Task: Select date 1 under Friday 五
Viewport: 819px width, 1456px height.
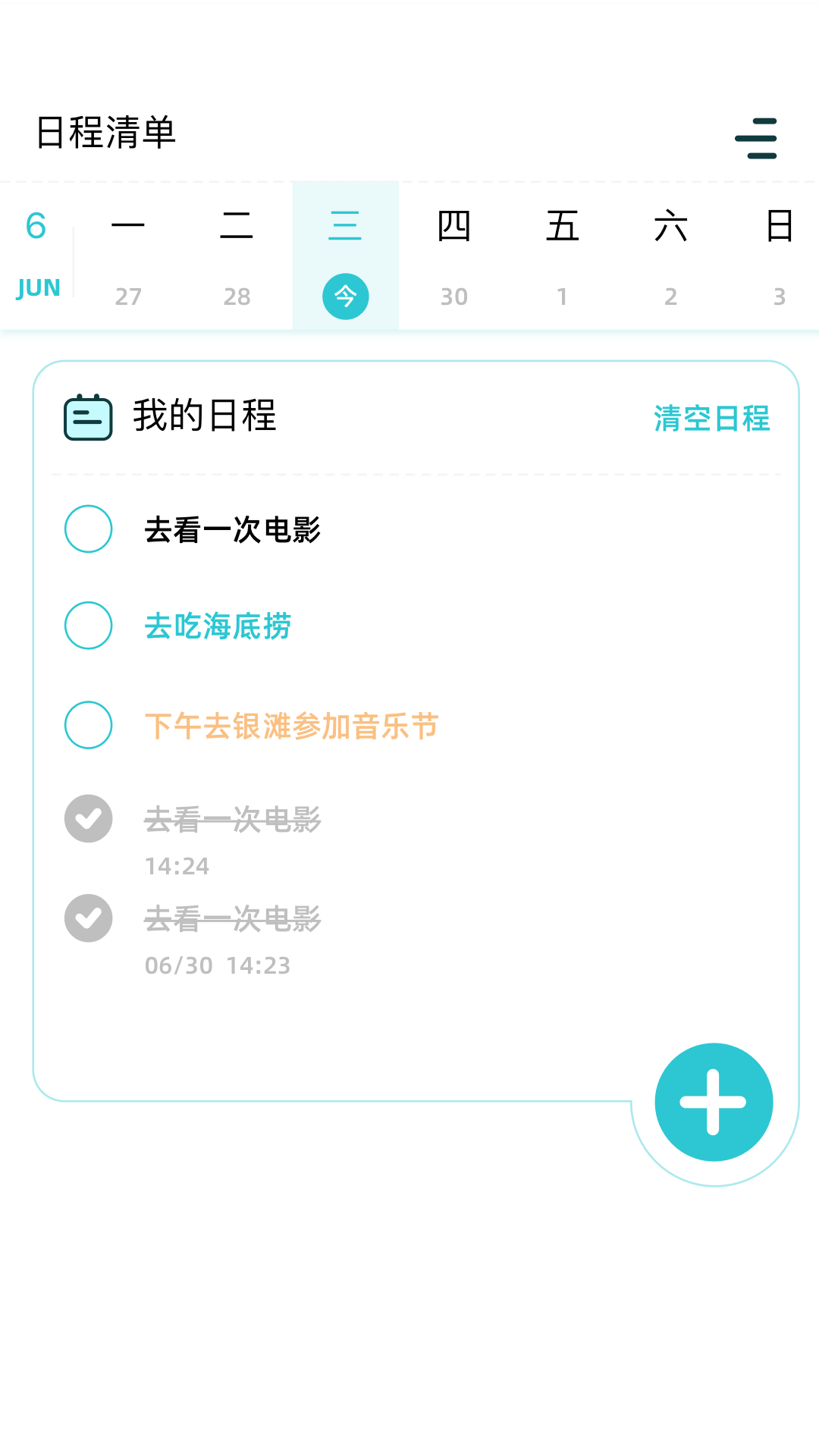Action: pyautogui.click(x=562, y=297)
